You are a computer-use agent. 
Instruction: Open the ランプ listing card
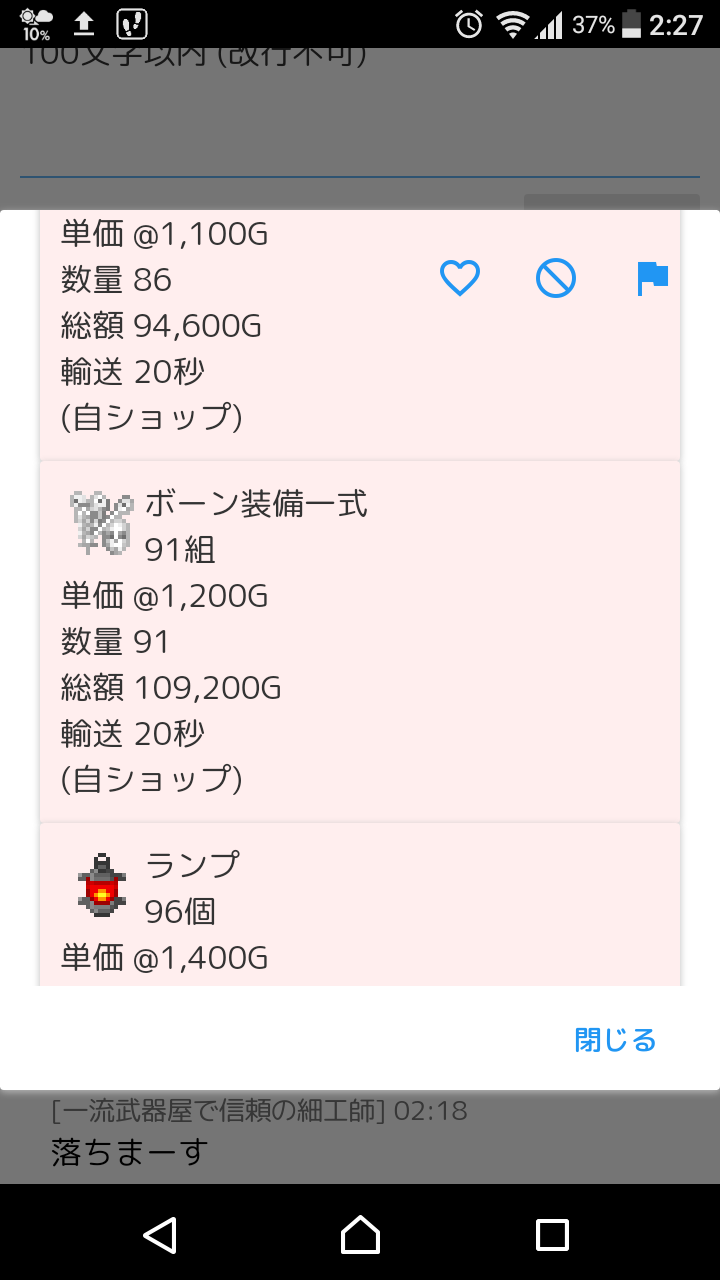[x=360, y=904]
